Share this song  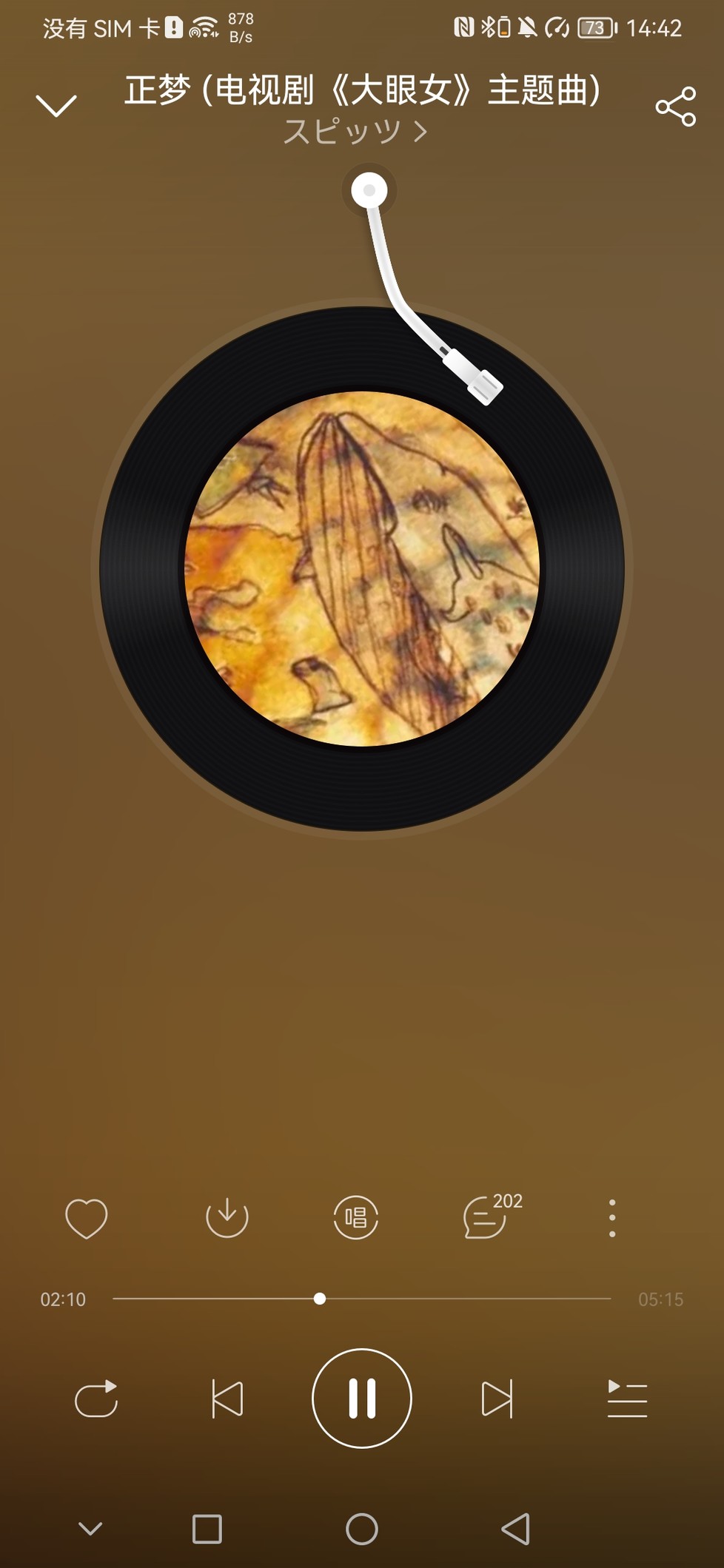(x=675, y=107)
